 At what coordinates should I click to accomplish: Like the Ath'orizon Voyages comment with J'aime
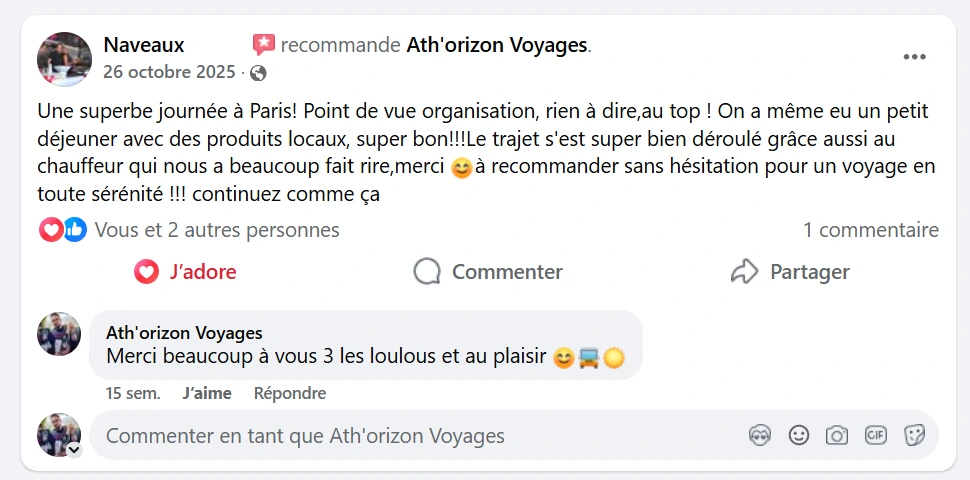(207, 394)
